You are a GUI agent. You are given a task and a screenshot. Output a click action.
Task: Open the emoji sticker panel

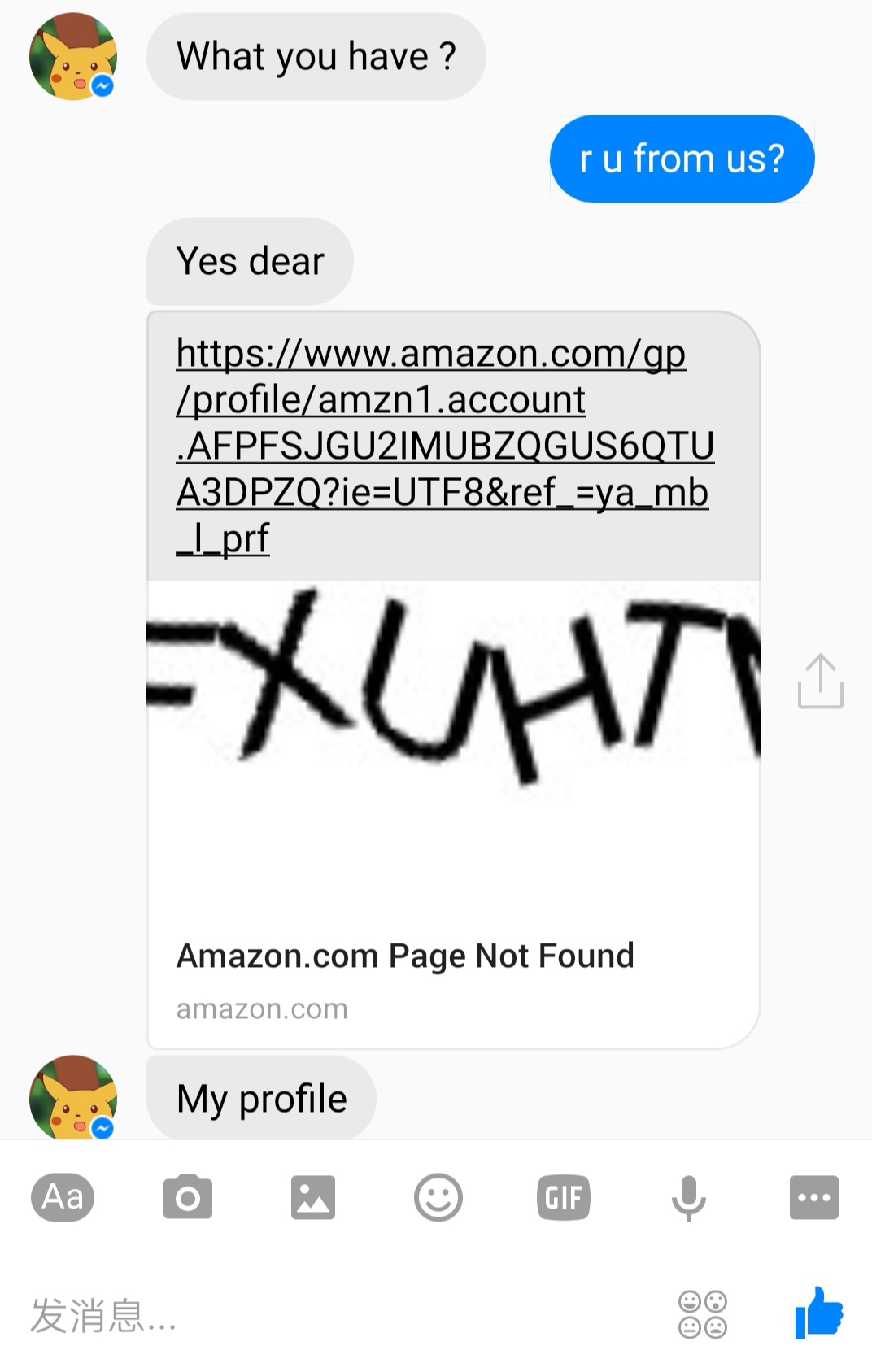[x=438, y=1196]
